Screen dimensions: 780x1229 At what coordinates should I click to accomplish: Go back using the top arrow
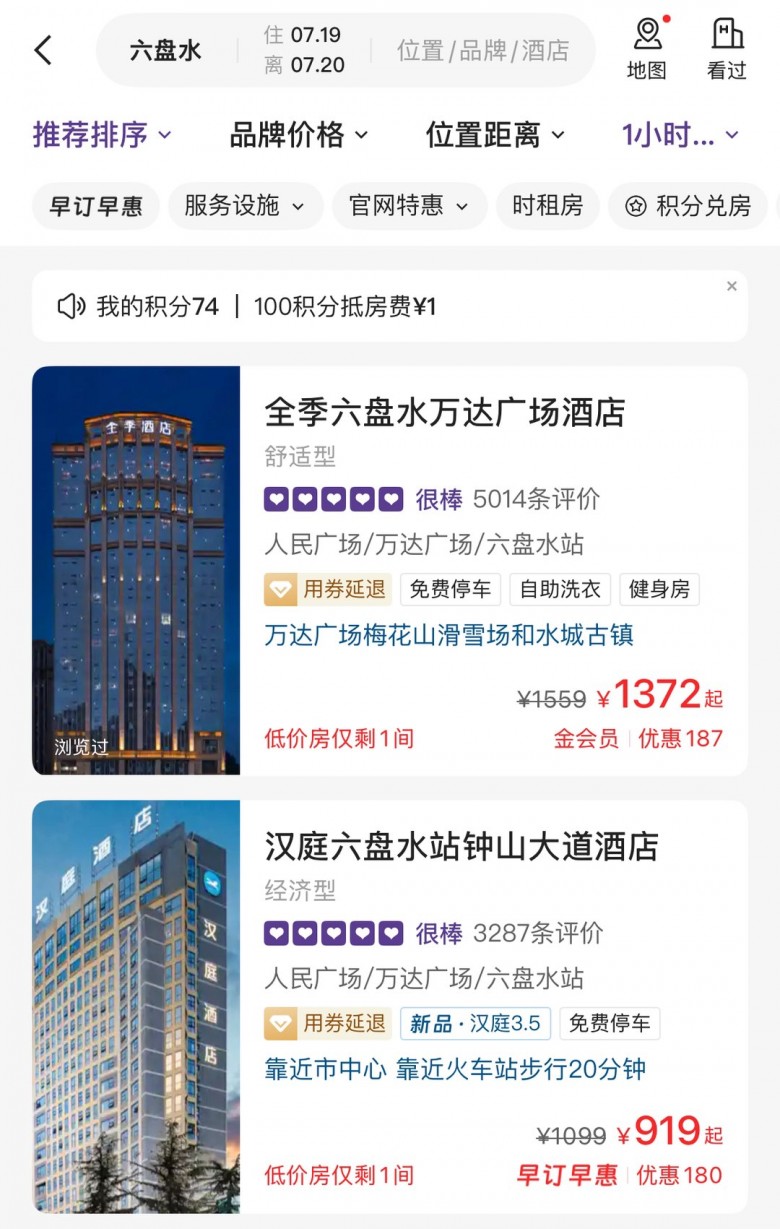(x=43, y=50)
